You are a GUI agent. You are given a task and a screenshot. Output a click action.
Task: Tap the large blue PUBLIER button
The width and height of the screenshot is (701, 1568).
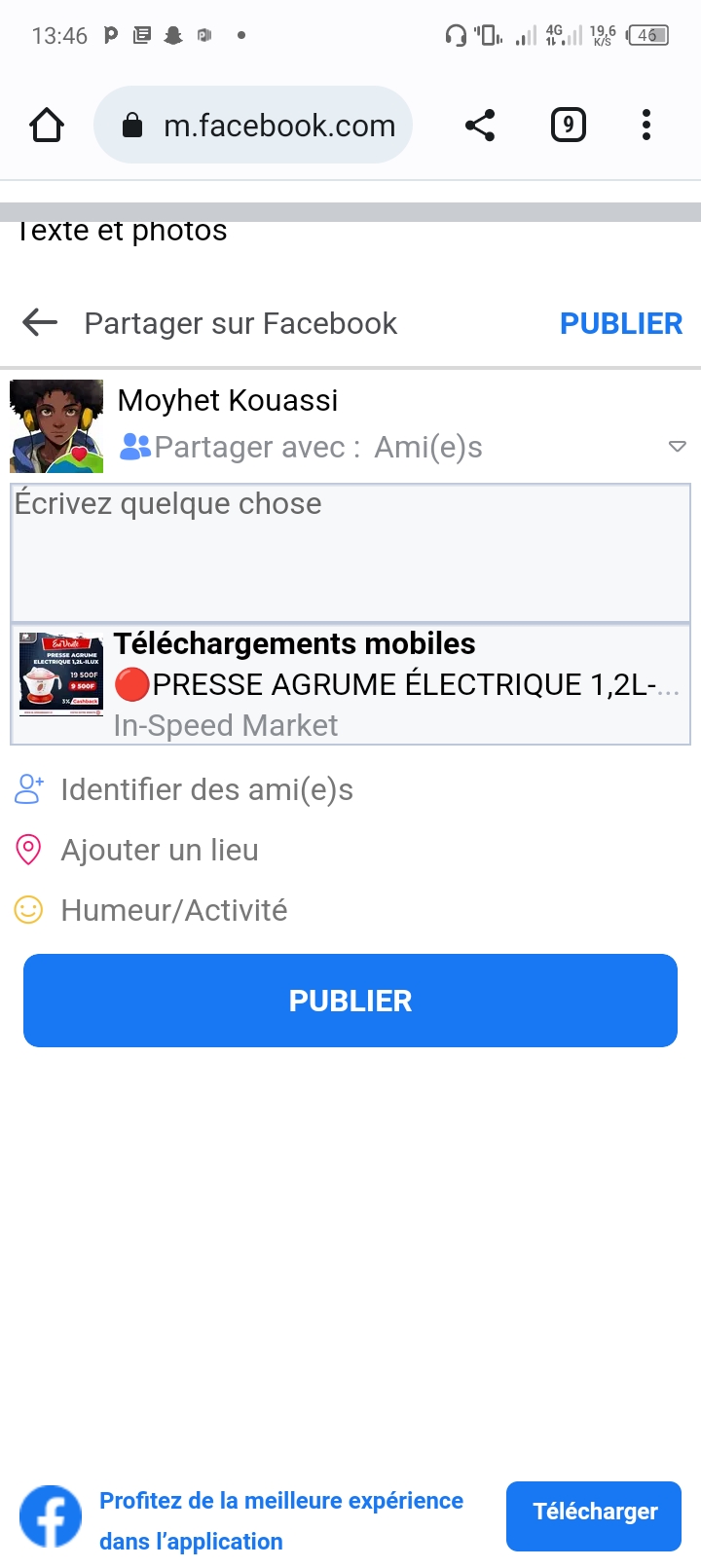pyautogui.click(x=350, y=1001)
